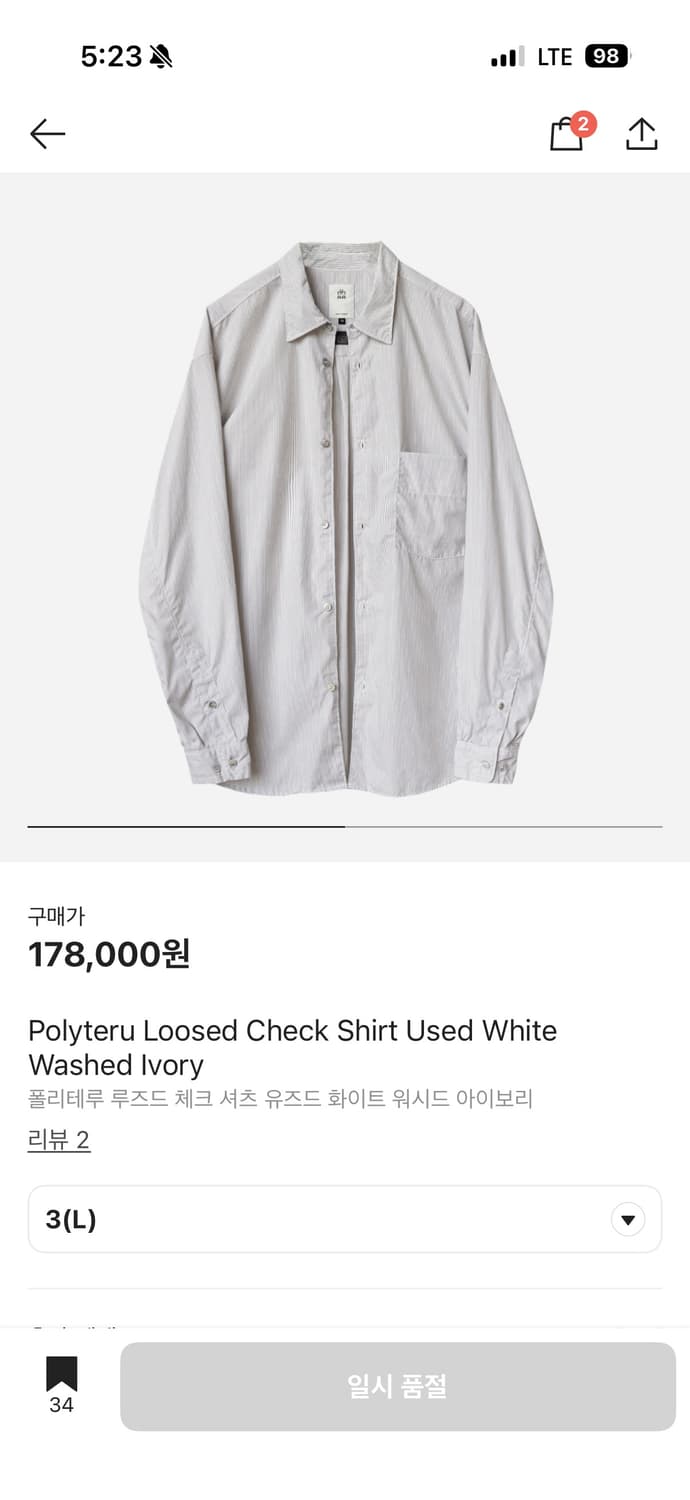
Task: Open the shopping bag with 2 items
Action: coord(567,134)
